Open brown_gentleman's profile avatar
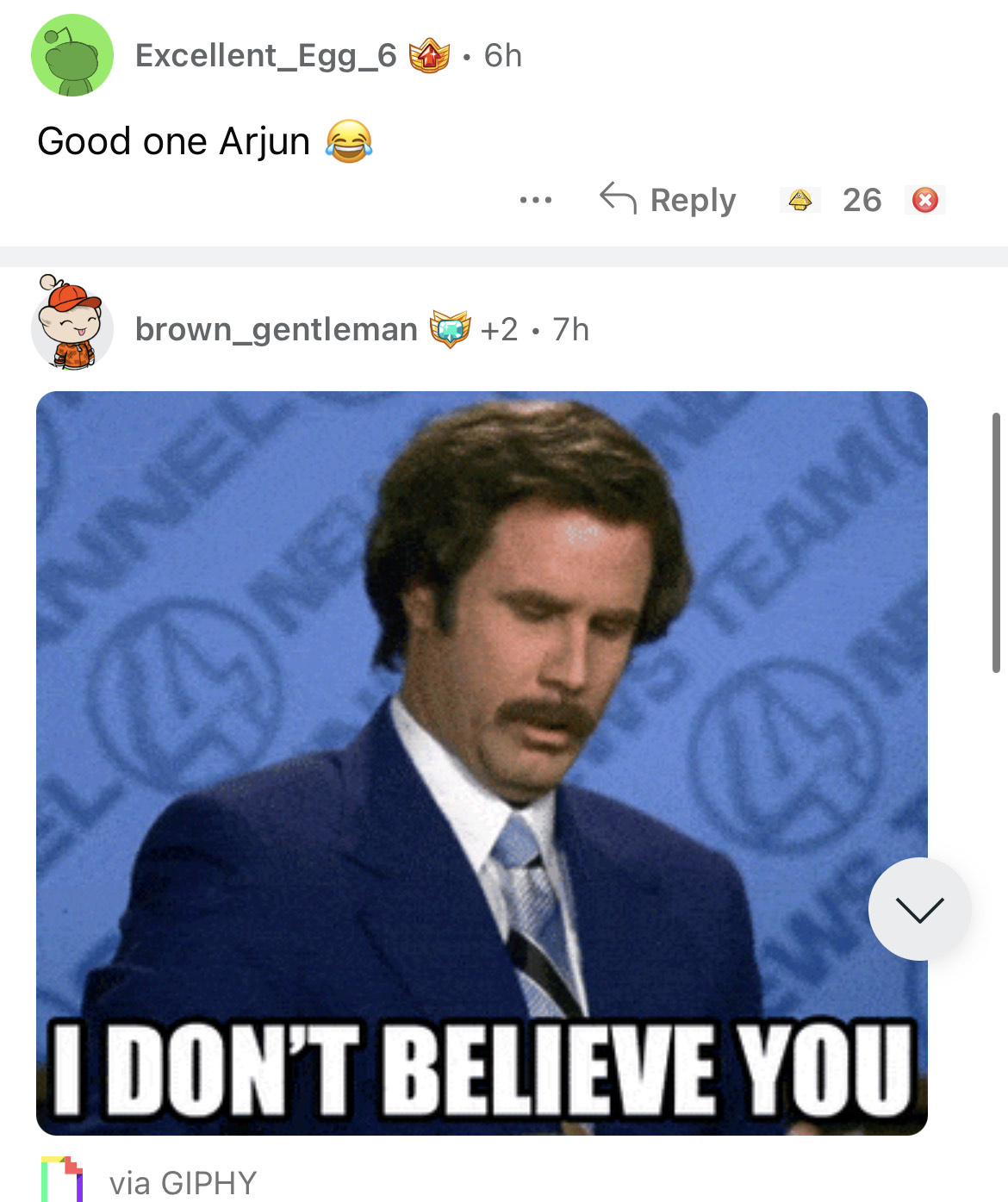This screenshot has width=1008, height=1202. pyautogui.click(x=71, y=324)
